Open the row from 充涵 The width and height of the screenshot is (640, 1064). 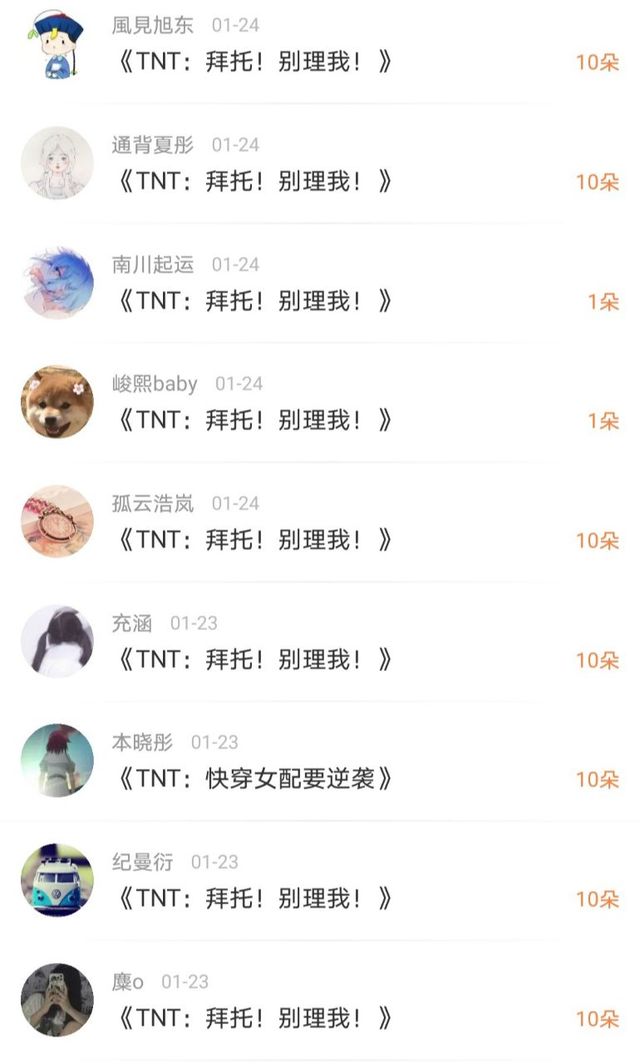[x=320, y=641]
